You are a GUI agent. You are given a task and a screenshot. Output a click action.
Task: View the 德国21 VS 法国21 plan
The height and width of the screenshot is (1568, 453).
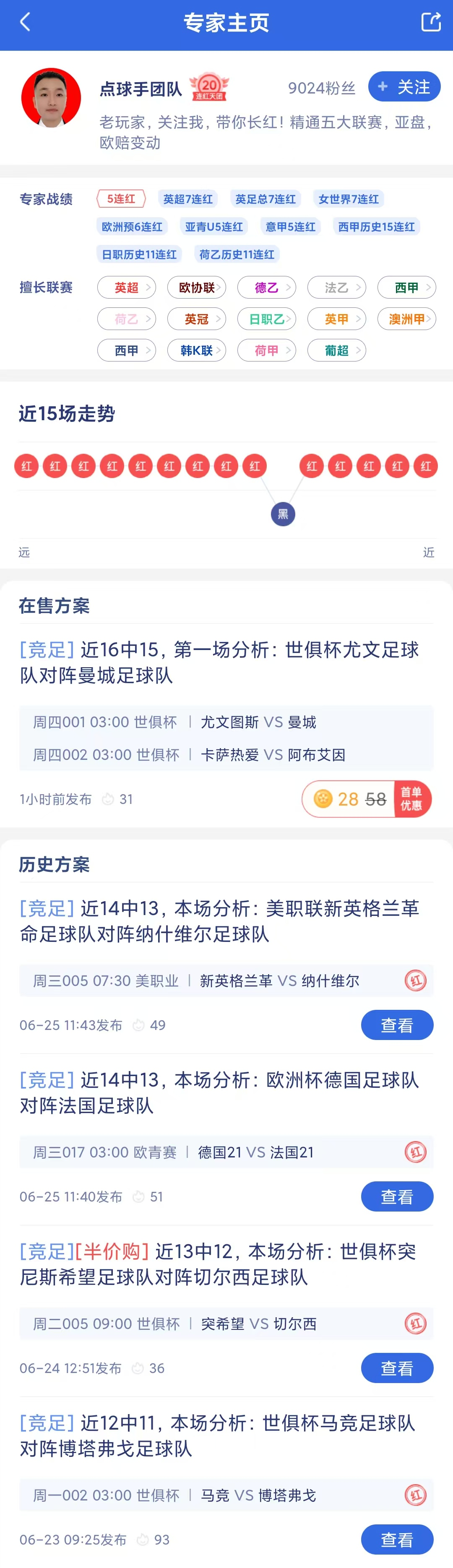click(396, 1197)
